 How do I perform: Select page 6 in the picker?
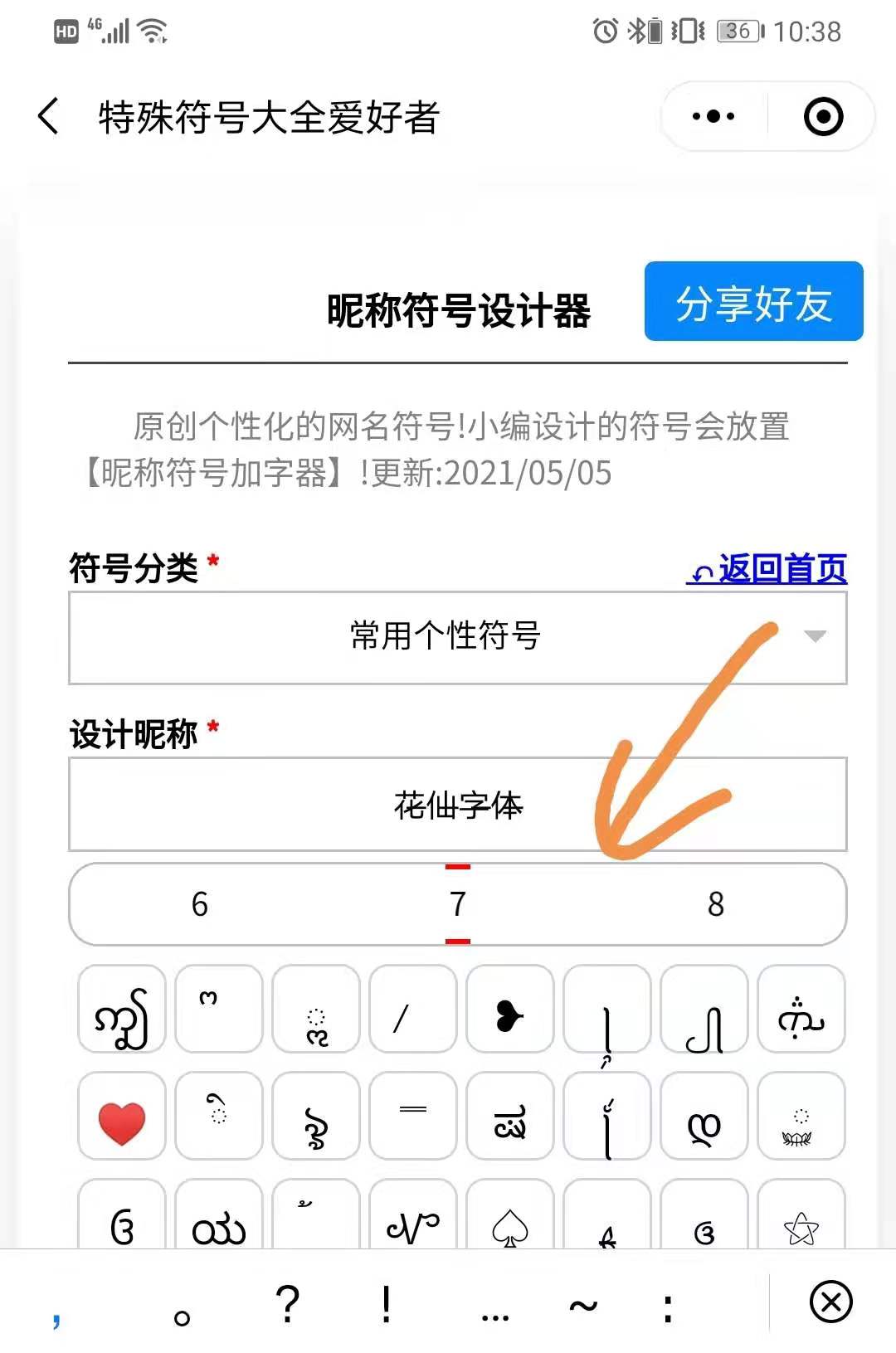pyautogui.click(x=200, y=903)
